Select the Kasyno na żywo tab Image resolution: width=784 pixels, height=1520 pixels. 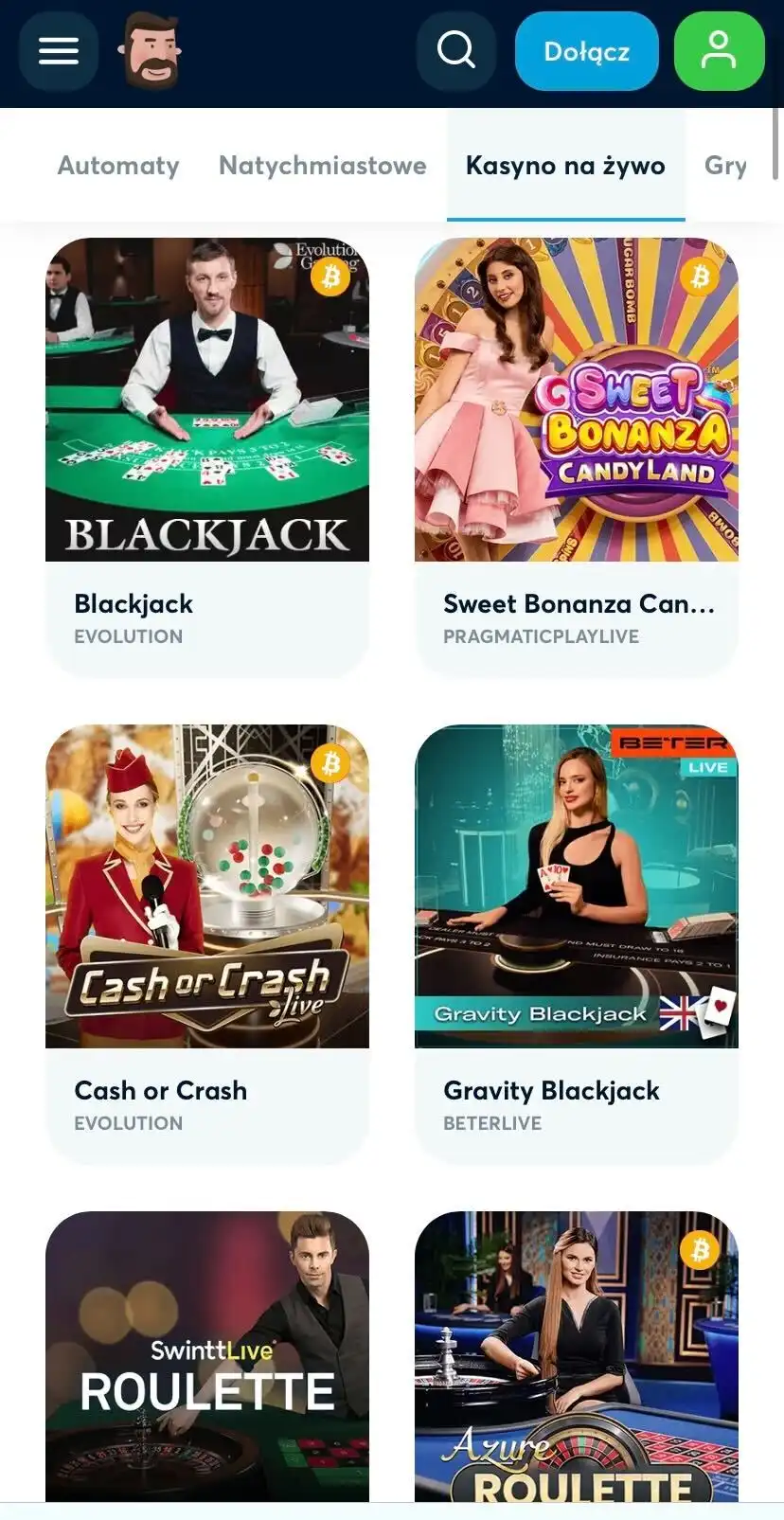(x=565, y=165)
